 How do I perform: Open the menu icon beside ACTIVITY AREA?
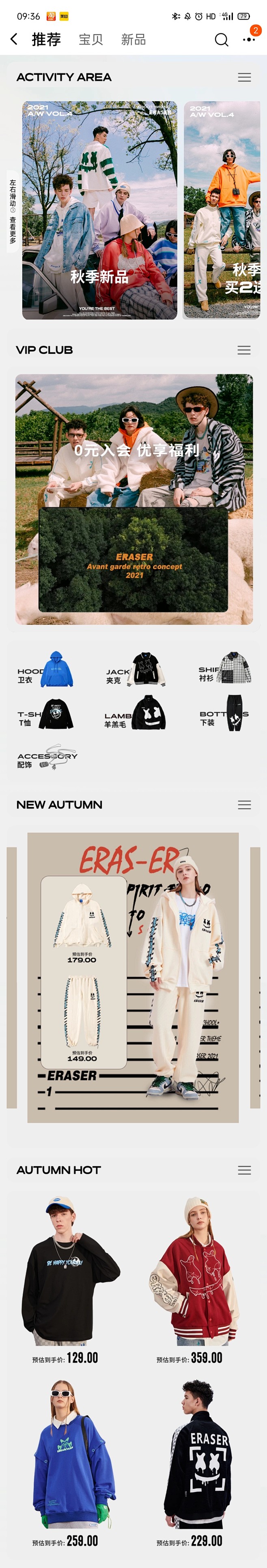(x=245, y=77)
